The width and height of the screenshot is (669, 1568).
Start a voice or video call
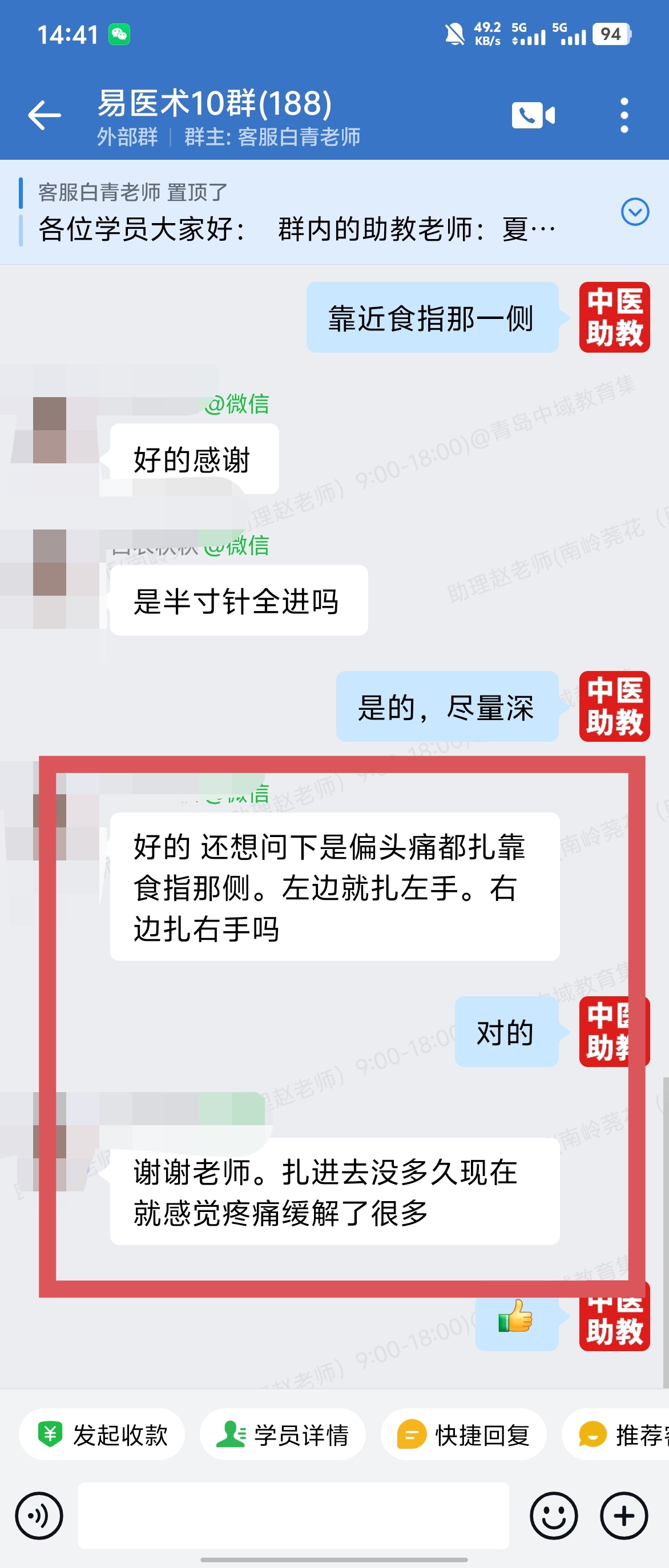point(533,115)
